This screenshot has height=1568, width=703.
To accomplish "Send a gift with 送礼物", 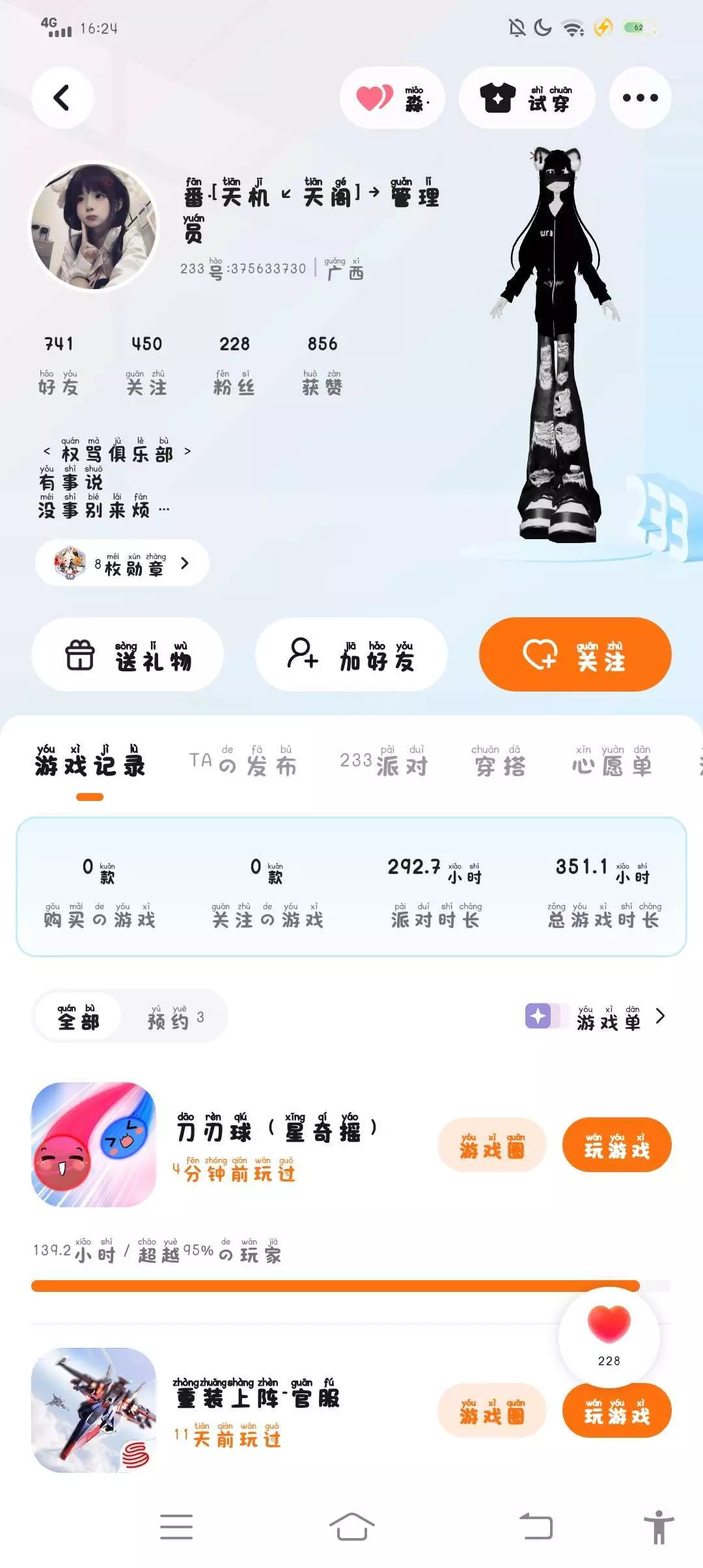I will [128, 654].
